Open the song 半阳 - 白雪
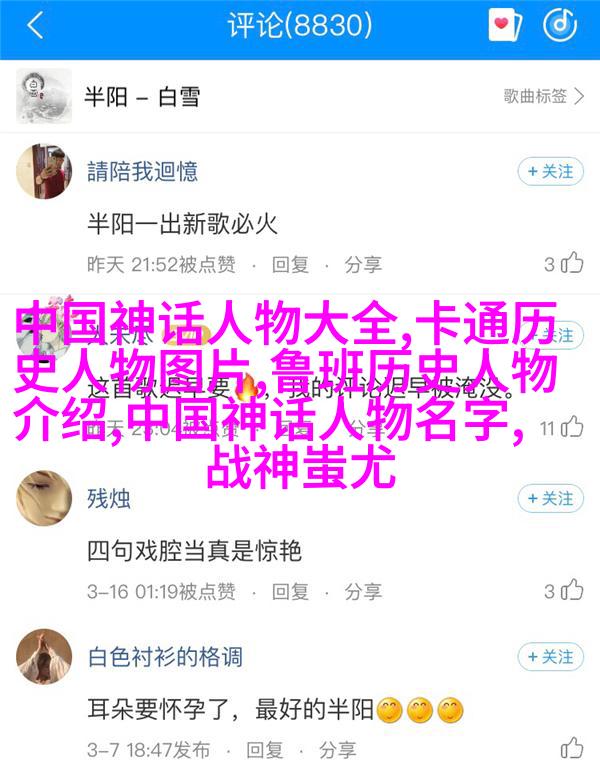This screenshot has width=600, height=779. click(140, 96)
